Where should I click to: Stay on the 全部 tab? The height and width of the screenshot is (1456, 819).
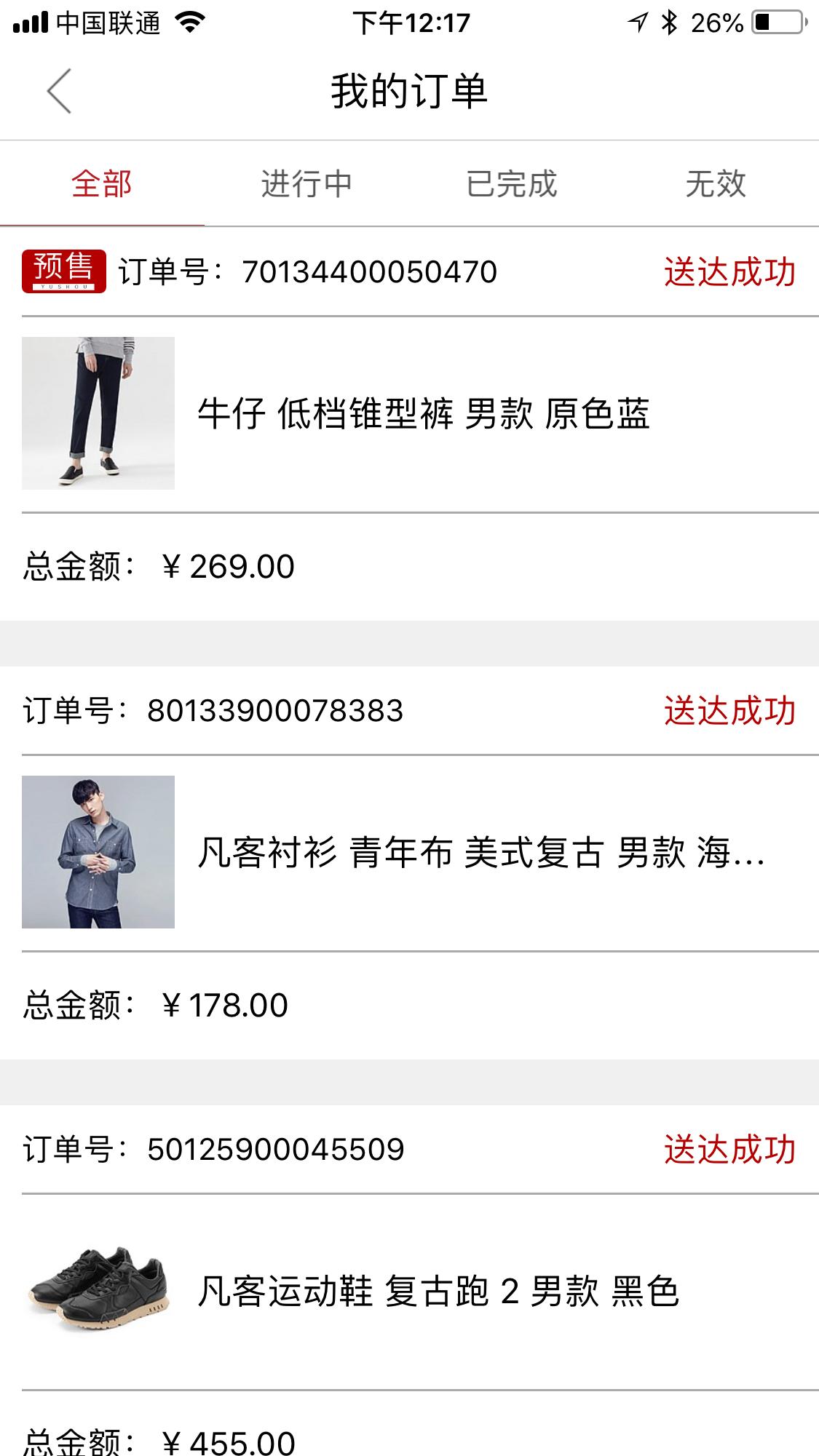(x=102, y=184)
